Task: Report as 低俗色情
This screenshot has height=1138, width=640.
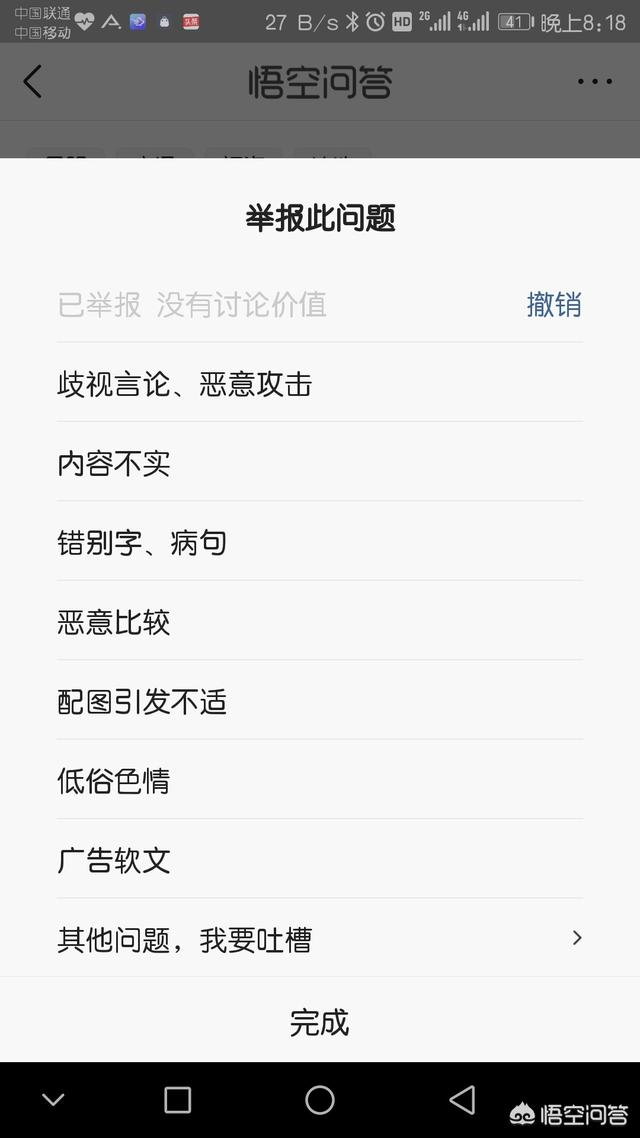Action: click(114, 781)
